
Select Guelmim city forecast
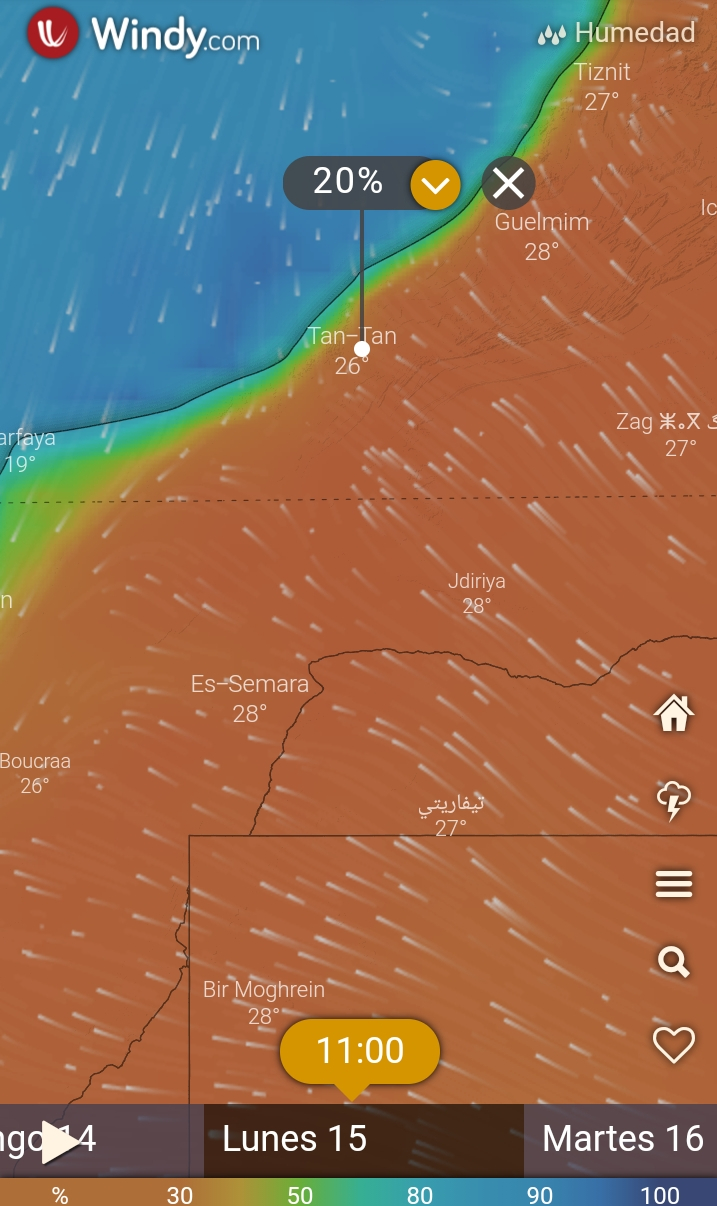542,222
